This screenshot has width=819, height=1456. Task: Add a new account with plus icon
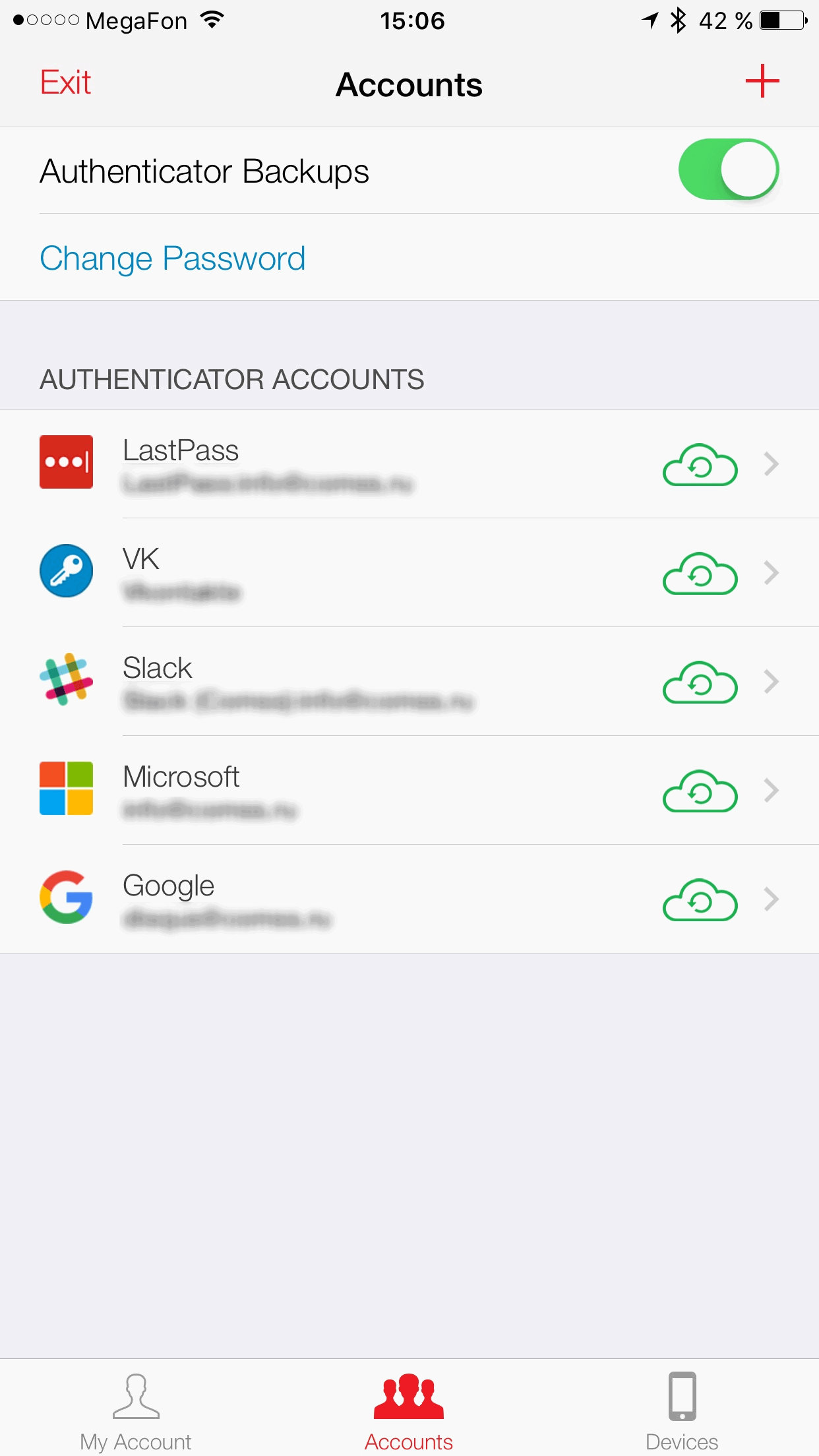[x=762, y=82]
